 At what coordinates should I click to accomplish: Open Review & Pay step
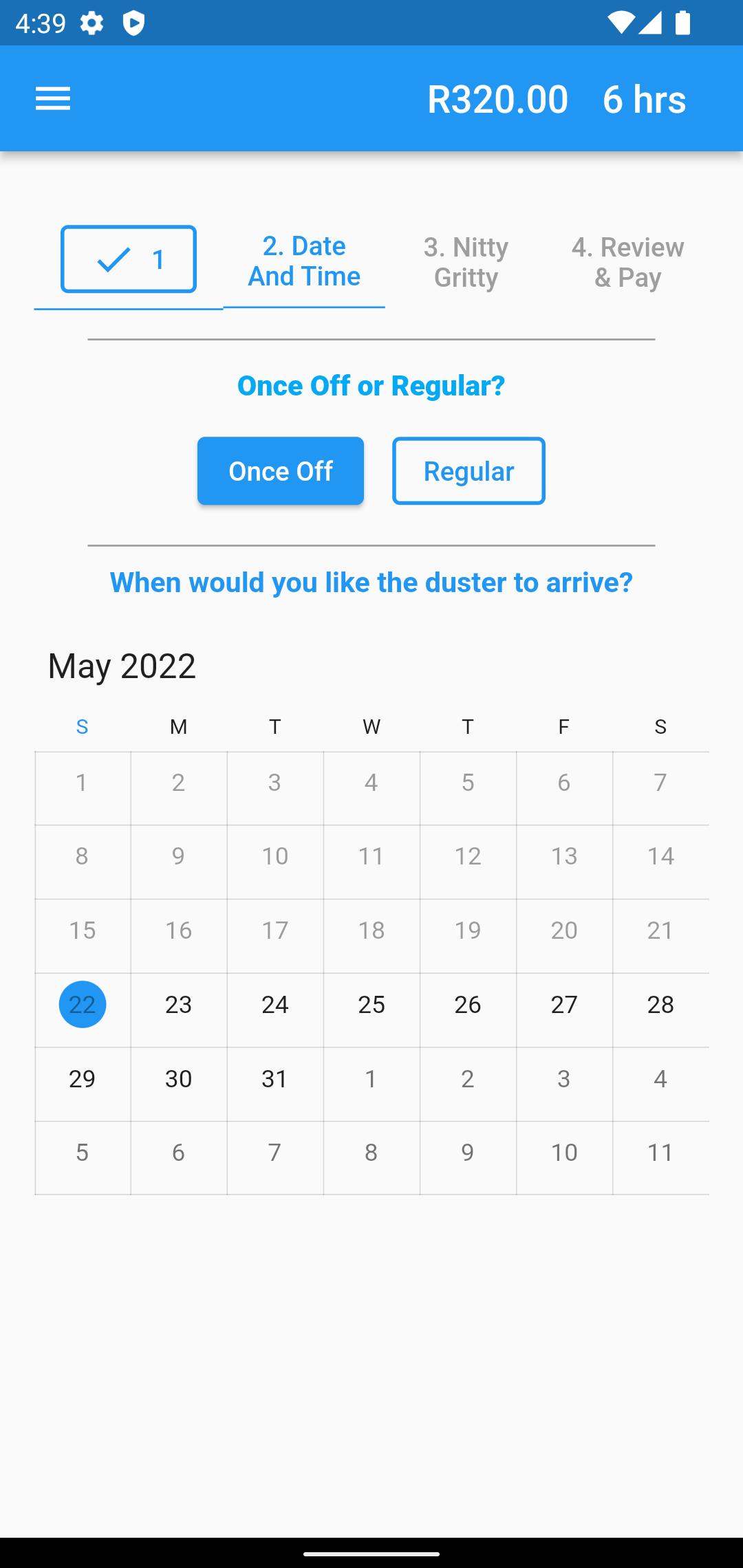627,262
